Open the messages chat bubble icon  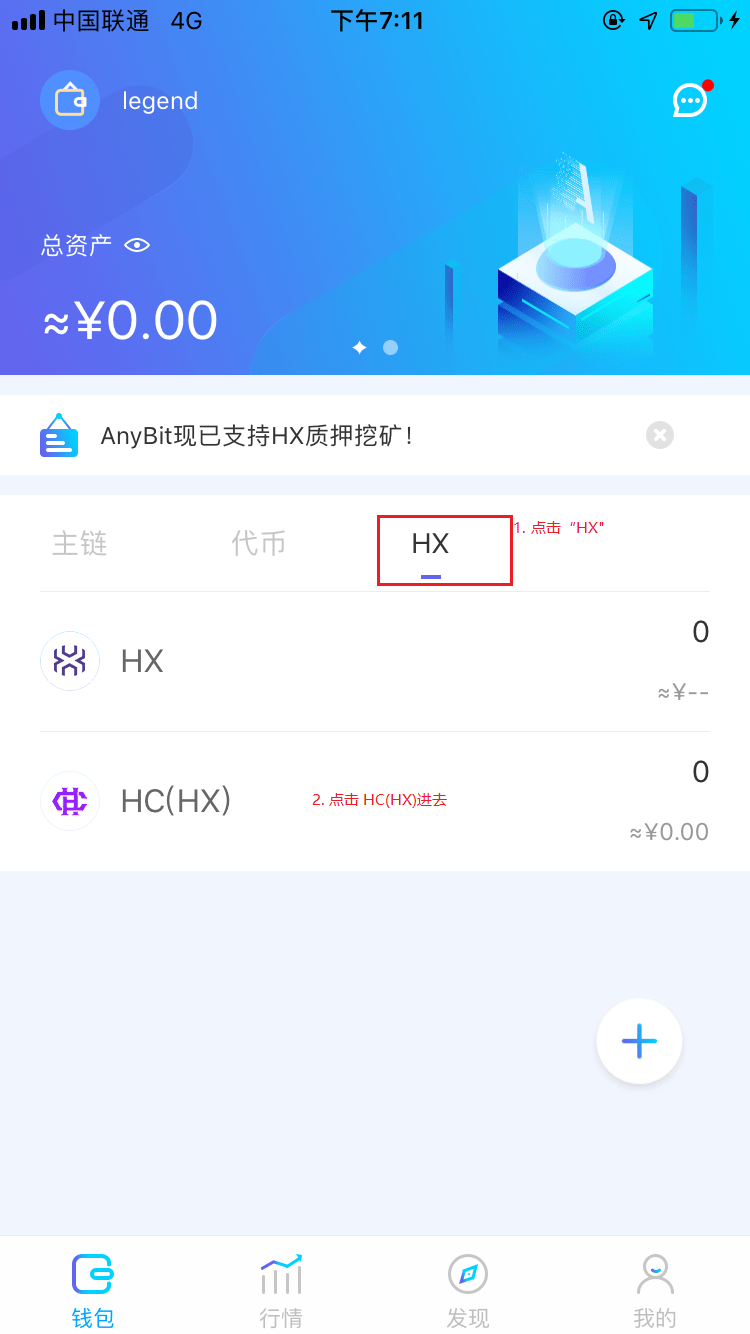pos(690,100)
